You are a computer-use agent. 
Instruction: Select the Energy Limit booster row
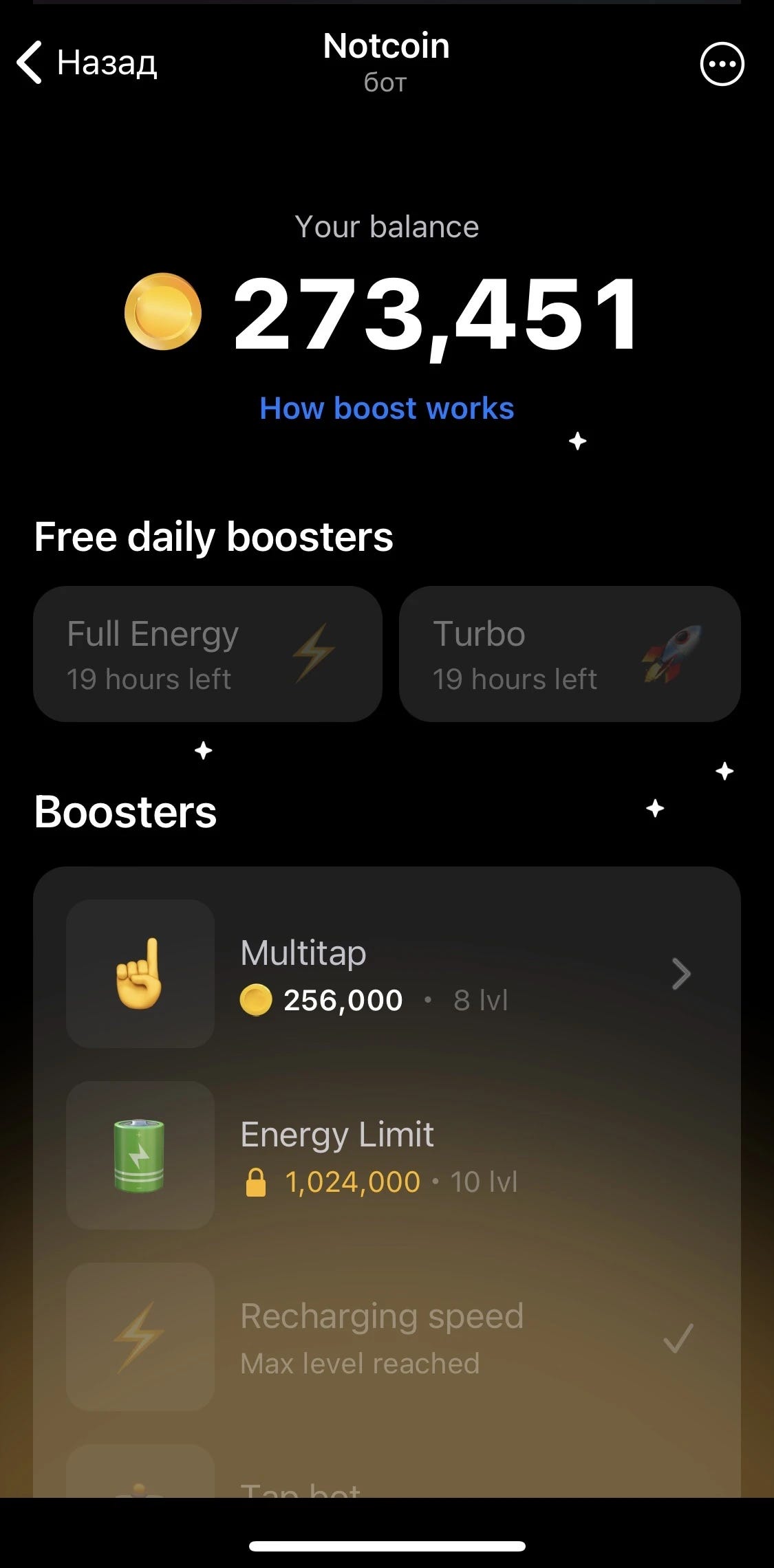coord(387,1155)
